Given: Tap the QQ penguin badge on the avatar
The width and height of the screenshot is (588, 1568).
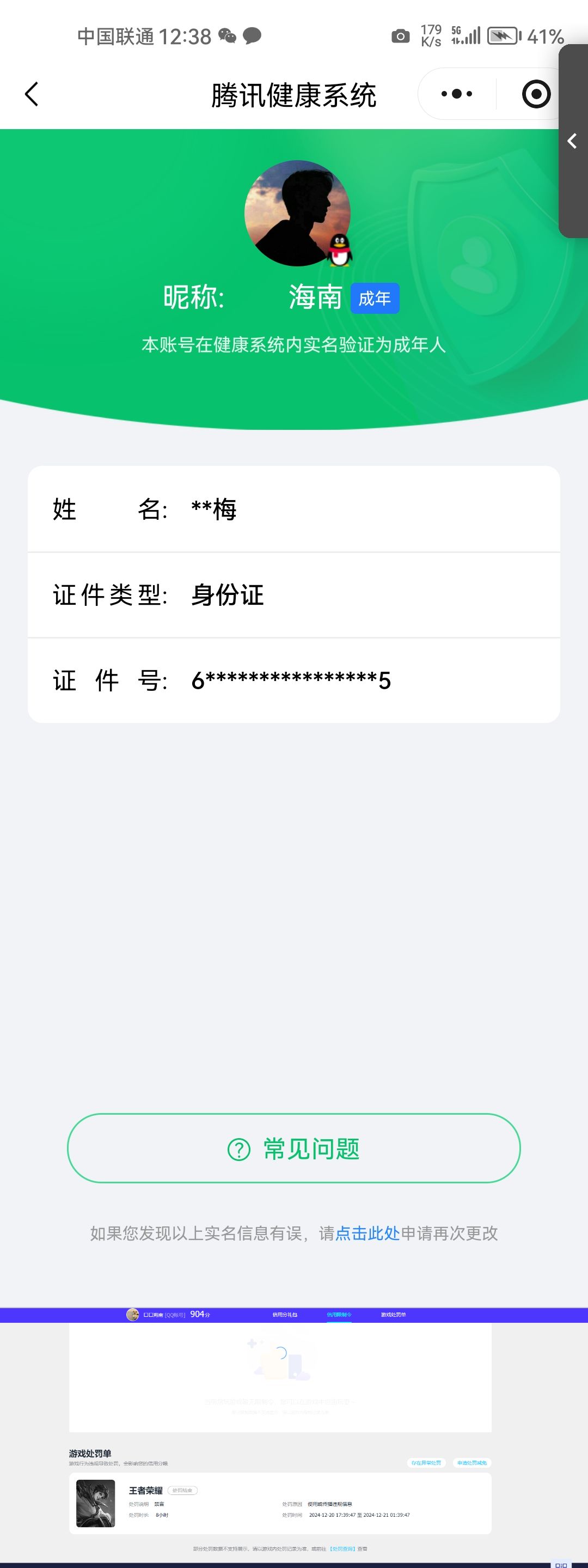Looking at the screenshot, I should (339, 251).
